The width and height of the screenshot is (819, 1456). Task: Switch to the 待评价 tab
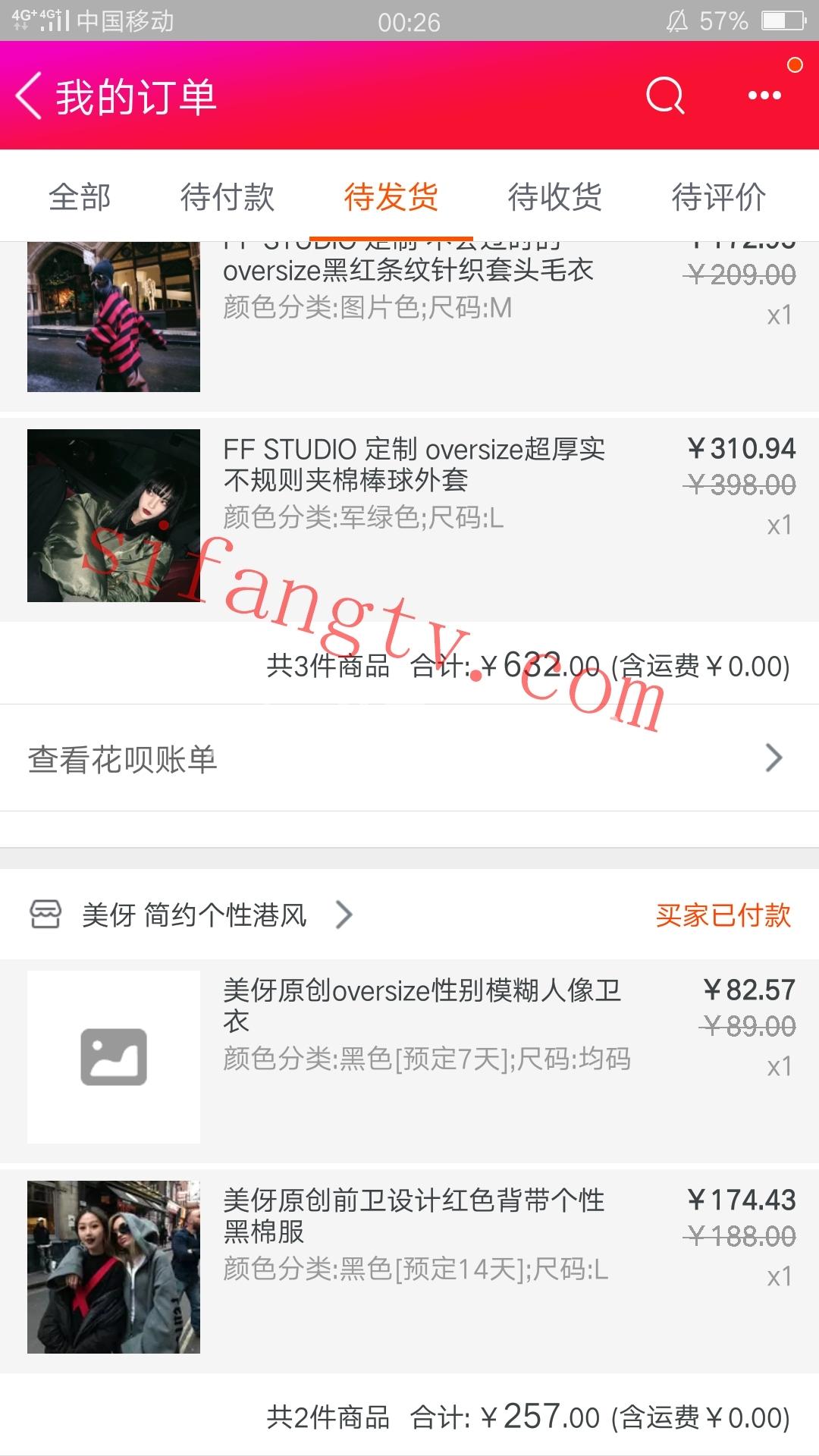719,197
